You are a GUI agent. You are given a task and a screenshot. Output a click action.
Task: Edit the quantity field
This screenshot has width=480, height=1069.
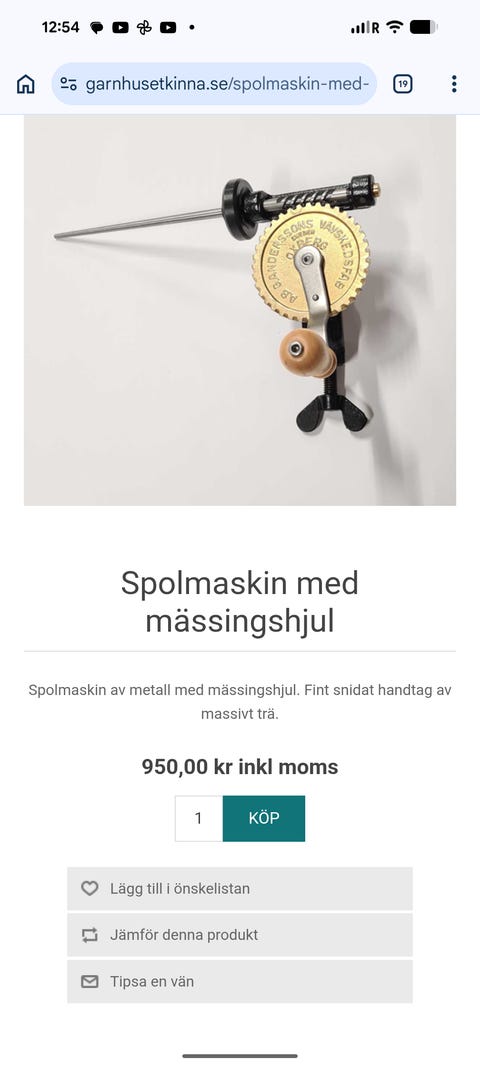[x=198, y=818]
